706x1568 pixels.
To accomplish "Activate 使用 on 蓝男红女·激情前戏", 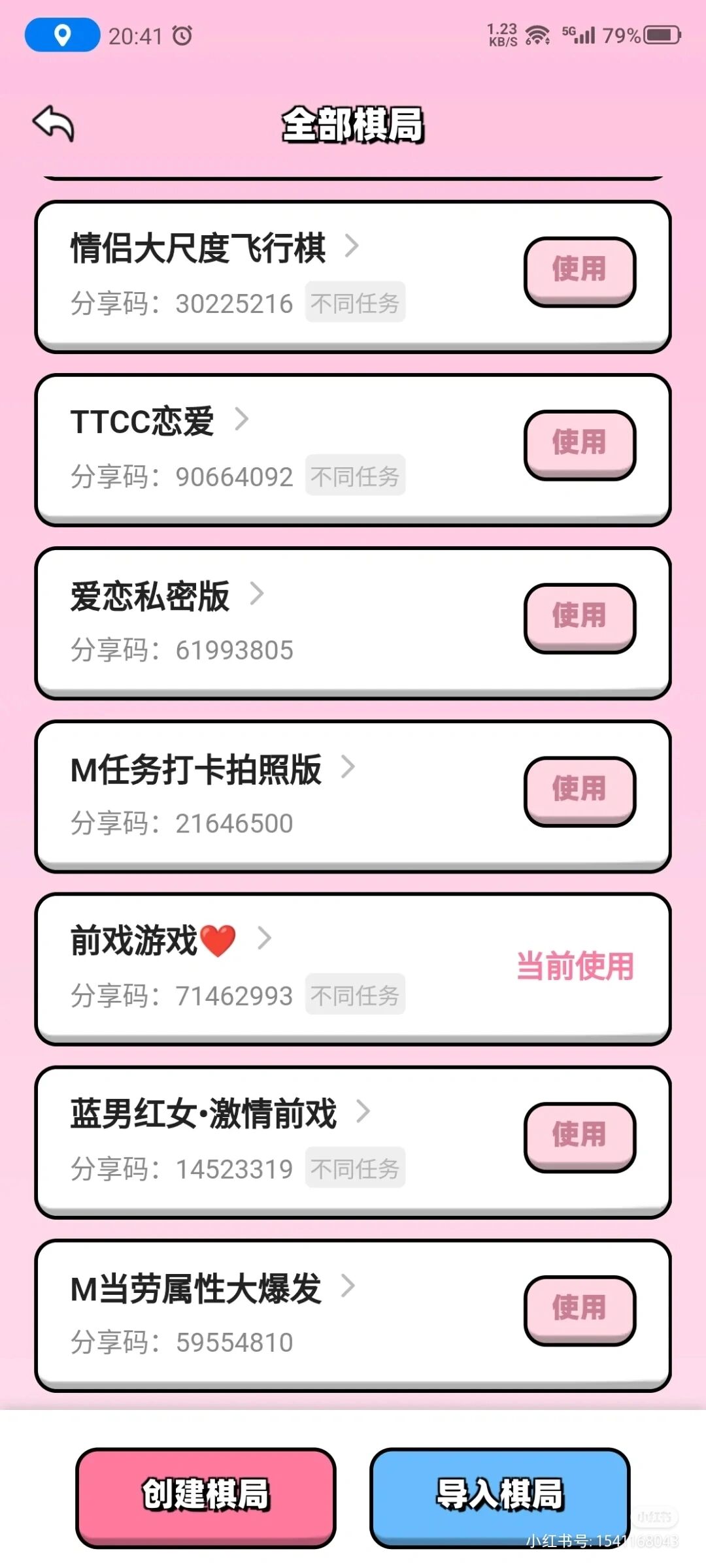I will (579, 1137).
